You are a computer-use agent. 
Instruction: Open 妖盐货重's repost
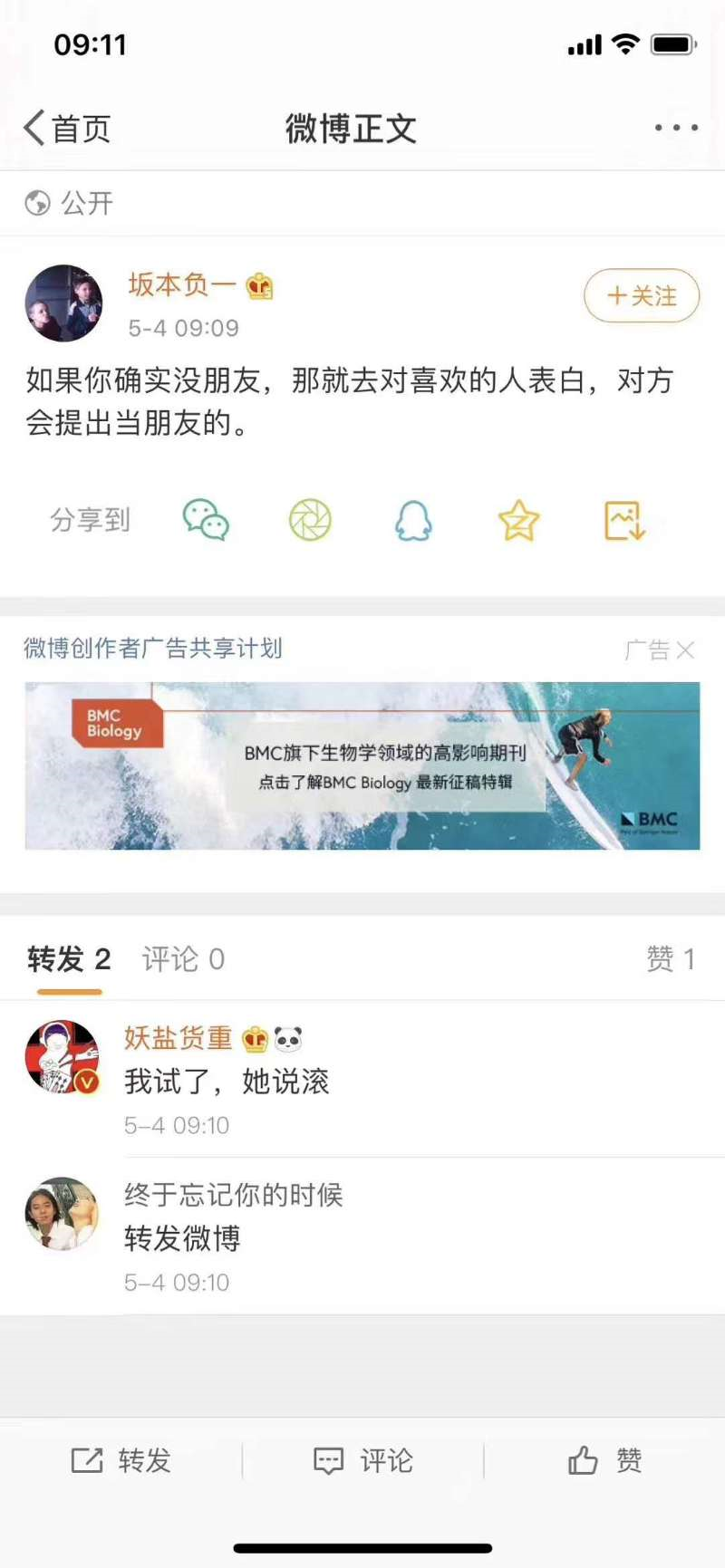pos(227,1082)
